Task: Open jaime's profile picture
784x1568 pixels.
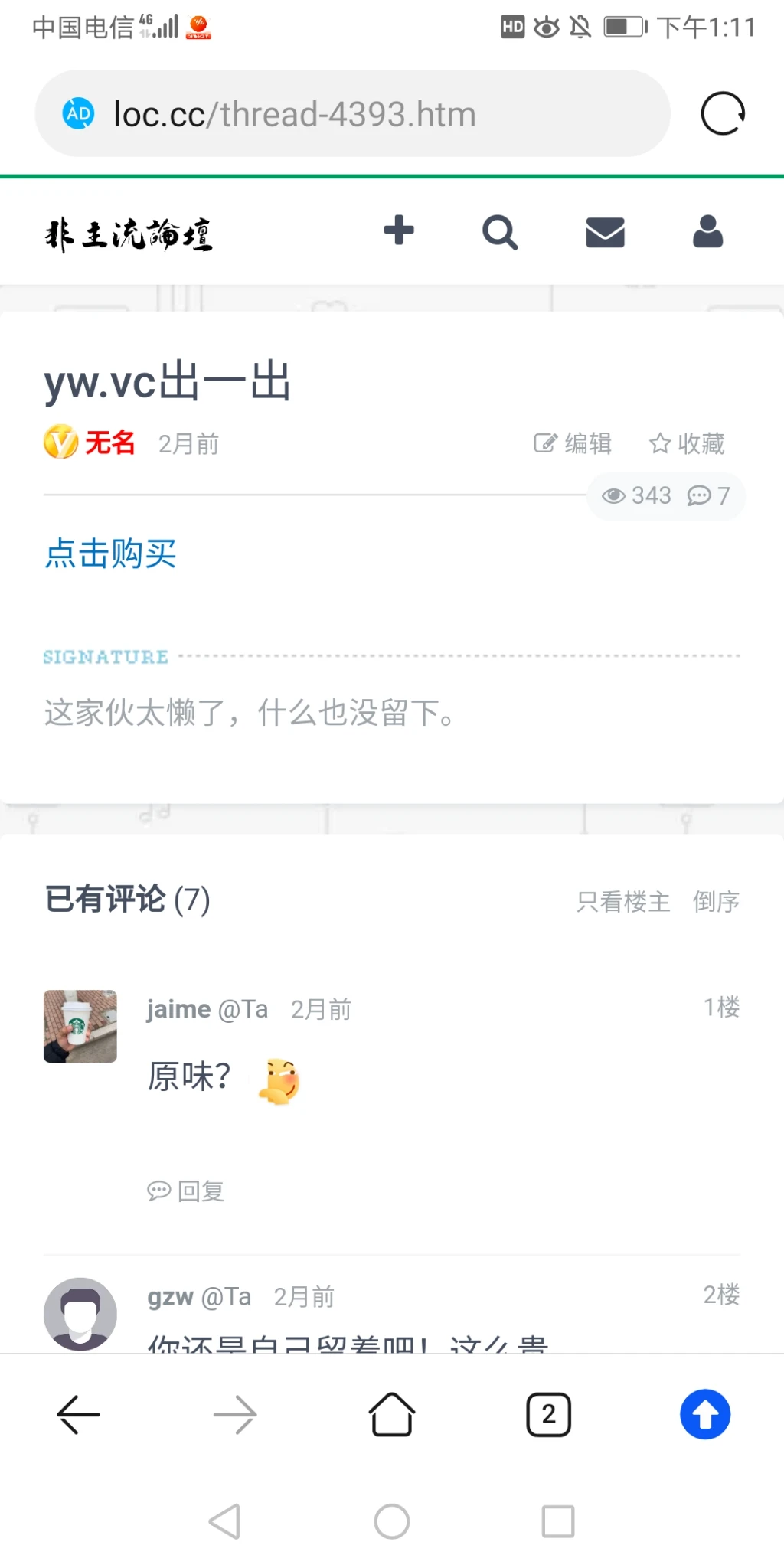Action: [80, 1026]
